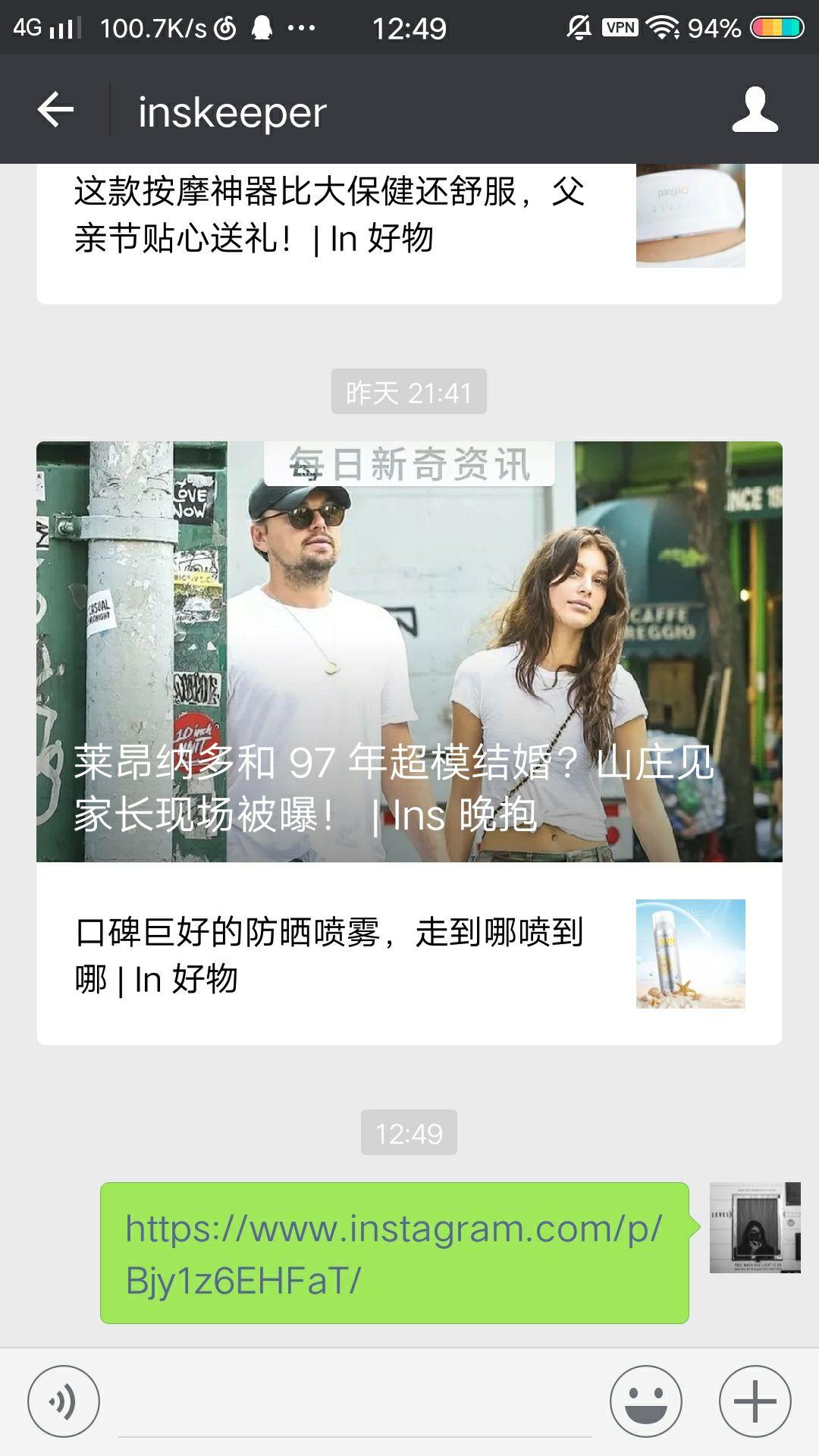This screenshot has height=1456, width=819.
Task: Tap the VPN status bar icon
Action: click(x=620, y=27)
